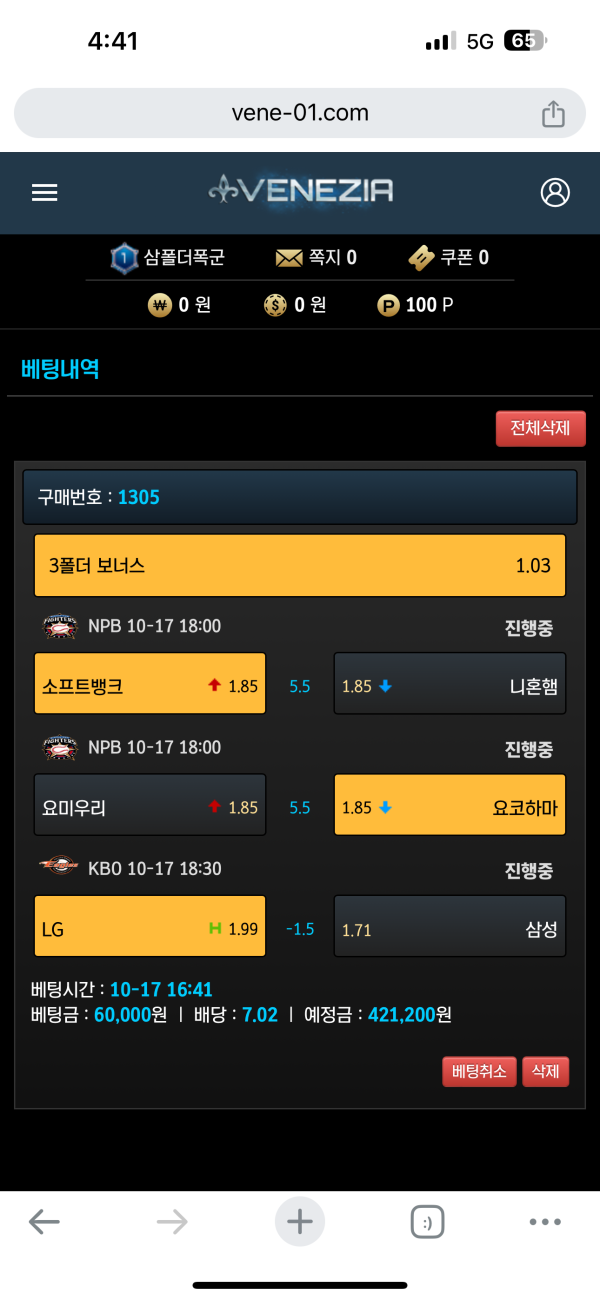Open a new browser tab

tap(300, 1221)
